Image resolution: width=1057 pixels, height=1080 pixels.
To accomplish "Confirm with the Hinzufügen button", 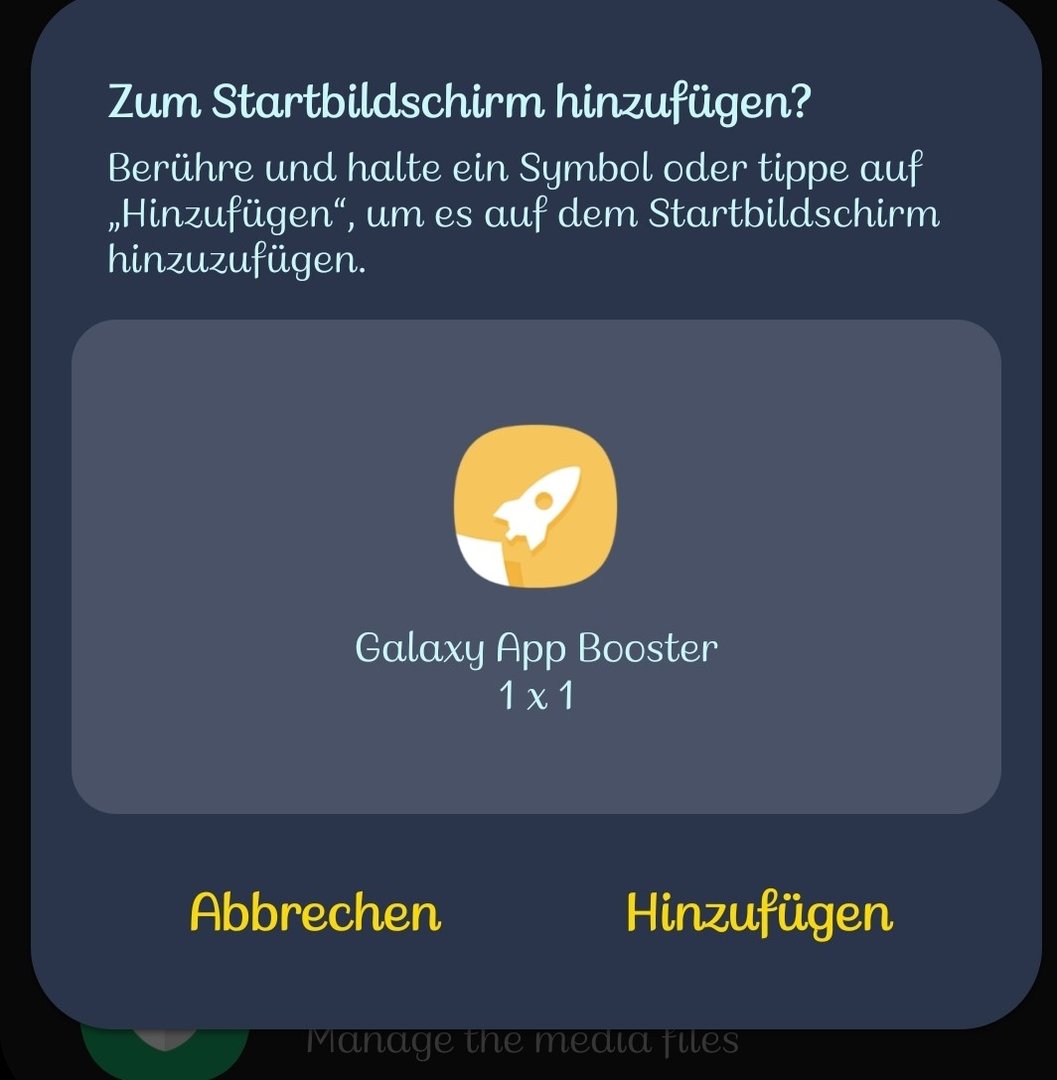I will (759, 912).
